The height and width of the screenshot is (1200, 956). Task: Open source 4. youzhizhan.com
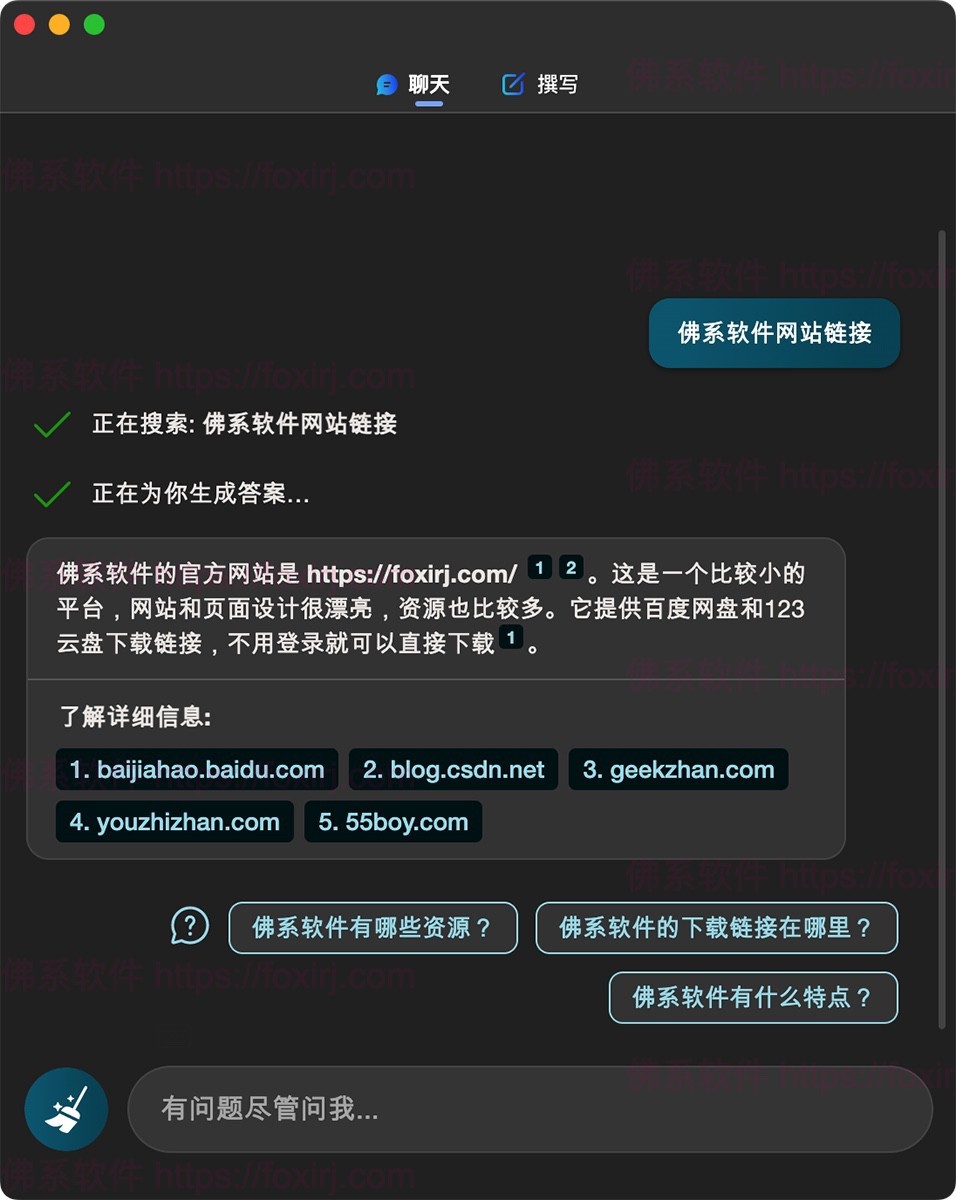(x=175, y=822)
